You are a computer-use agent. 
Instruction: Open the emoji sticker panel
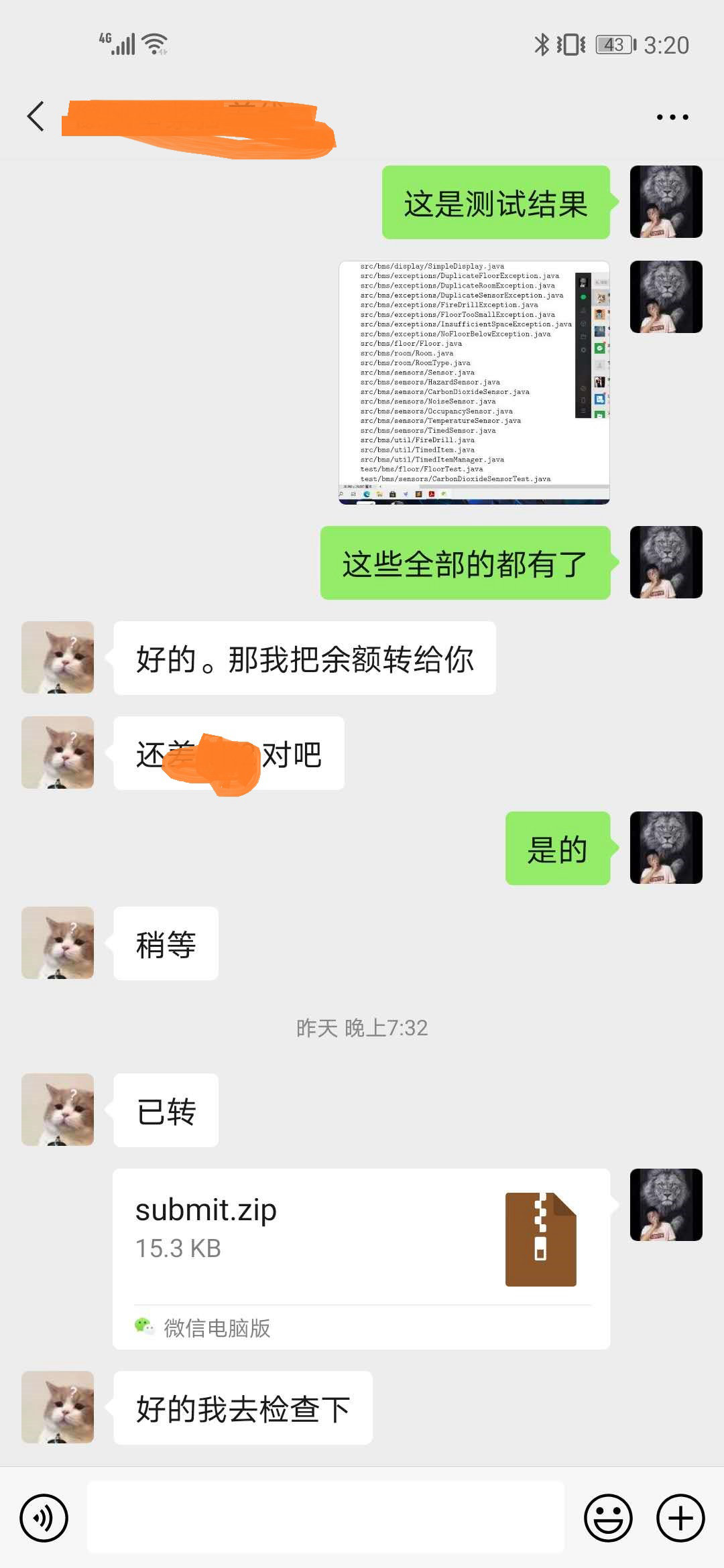click(608, 1518)
